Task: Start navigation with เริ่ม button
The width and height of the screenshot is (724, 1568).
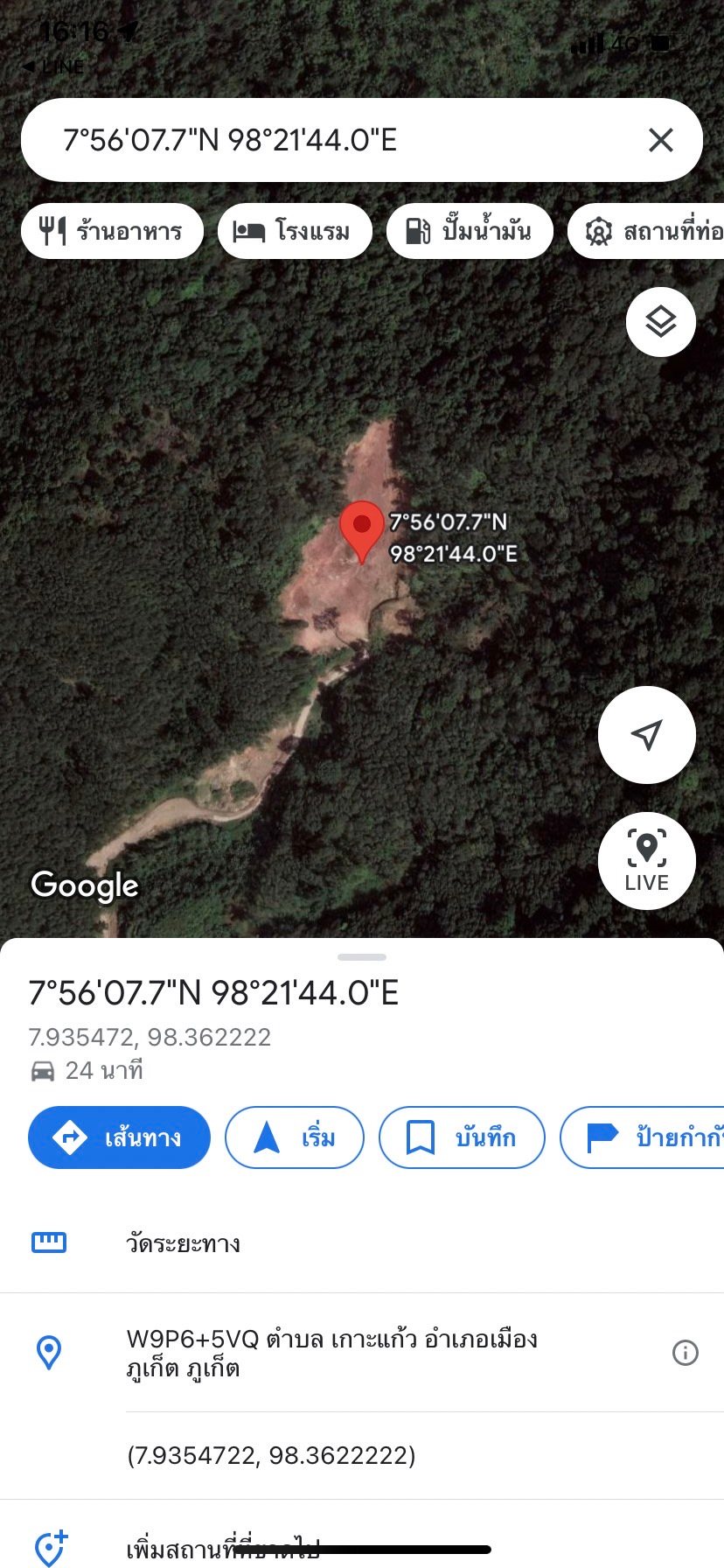Action: pos(294,1137)
